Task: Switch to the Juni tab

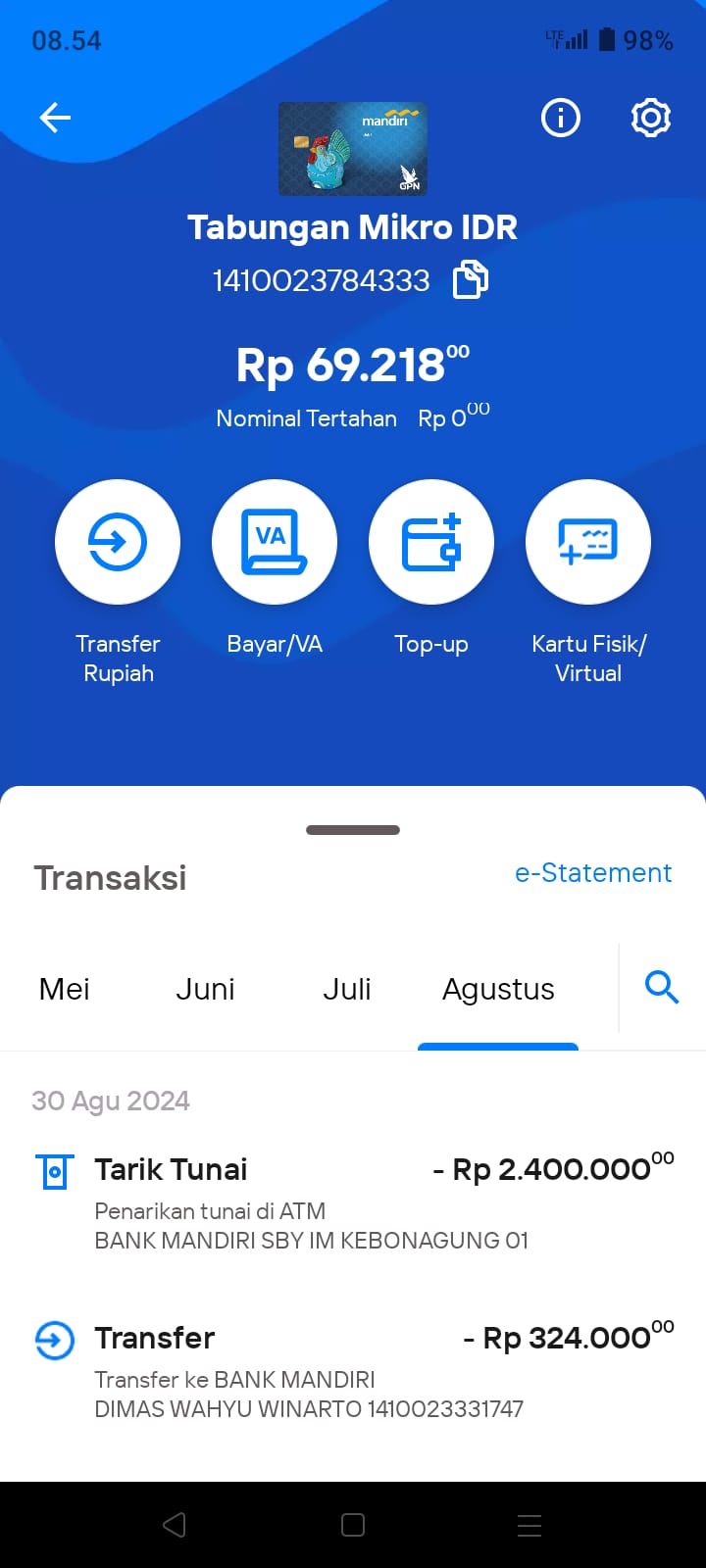Action: pyautogui.click(x=205, y=989)
